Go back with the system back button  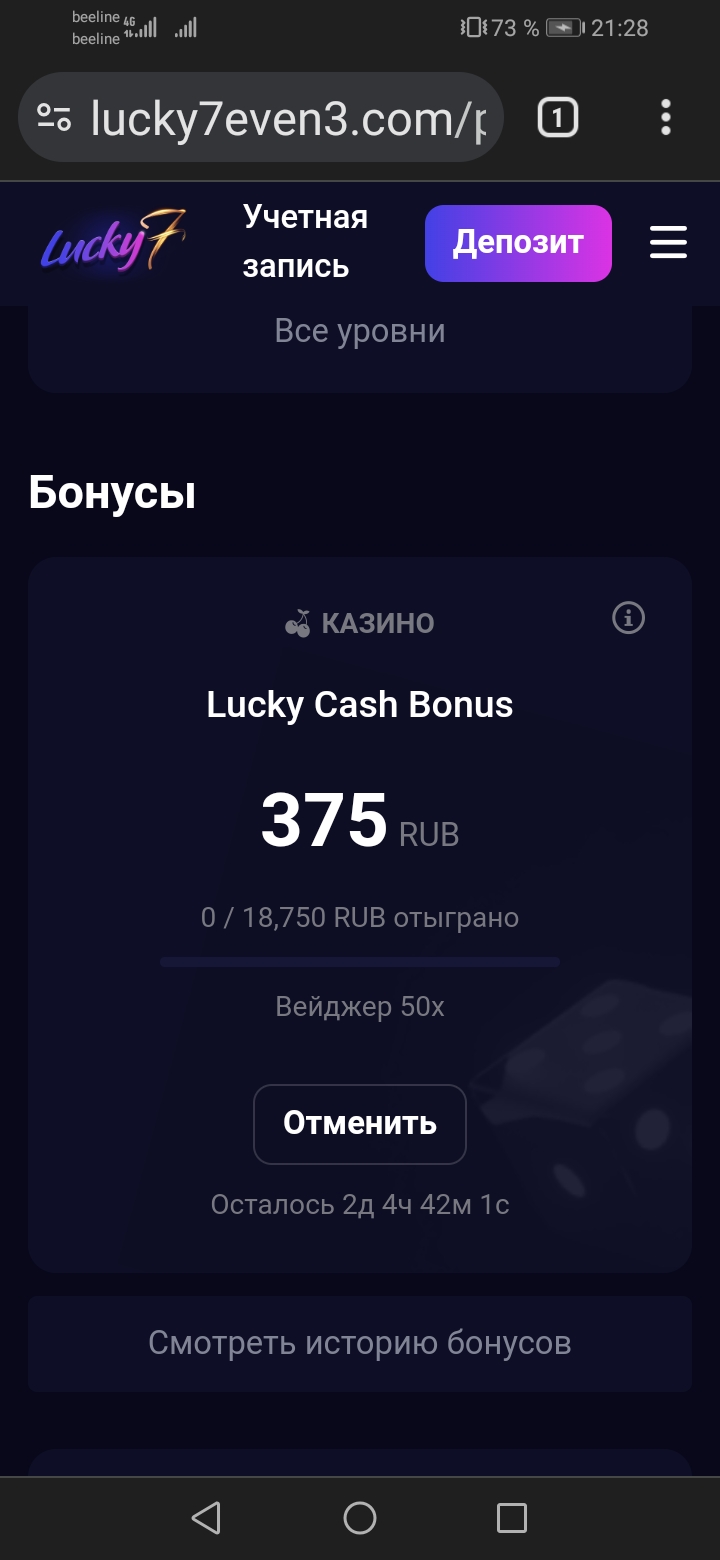tap(206, 1518)
